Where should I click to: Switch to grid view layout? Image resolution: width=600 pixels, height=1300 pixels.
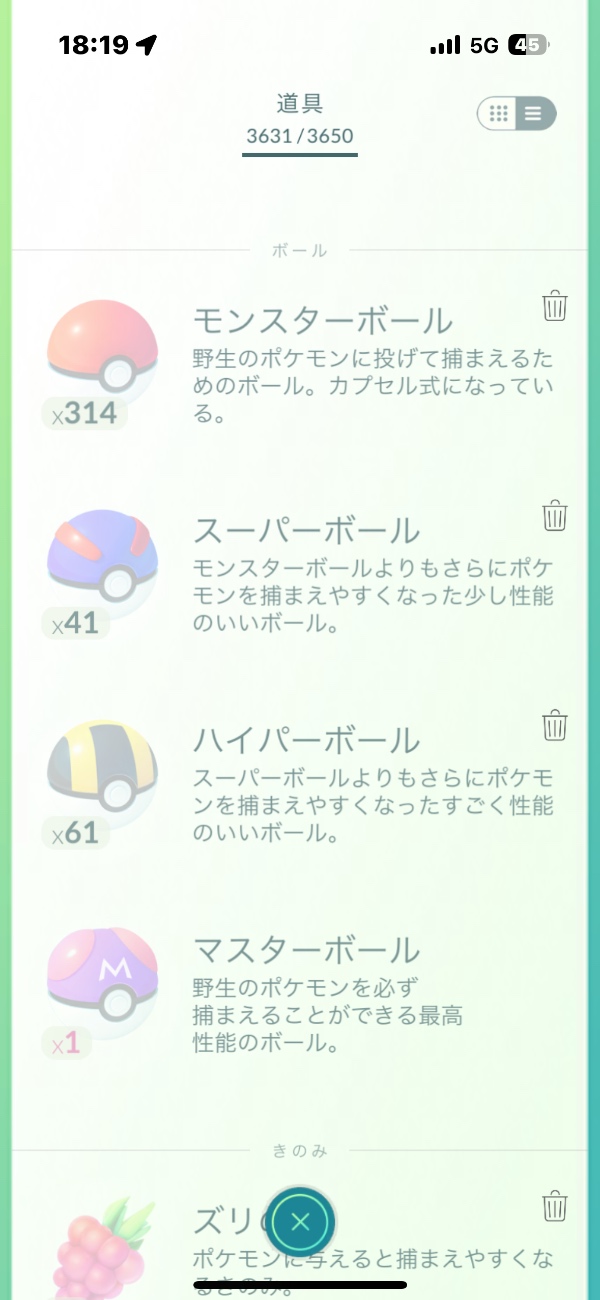pos(499,114)
